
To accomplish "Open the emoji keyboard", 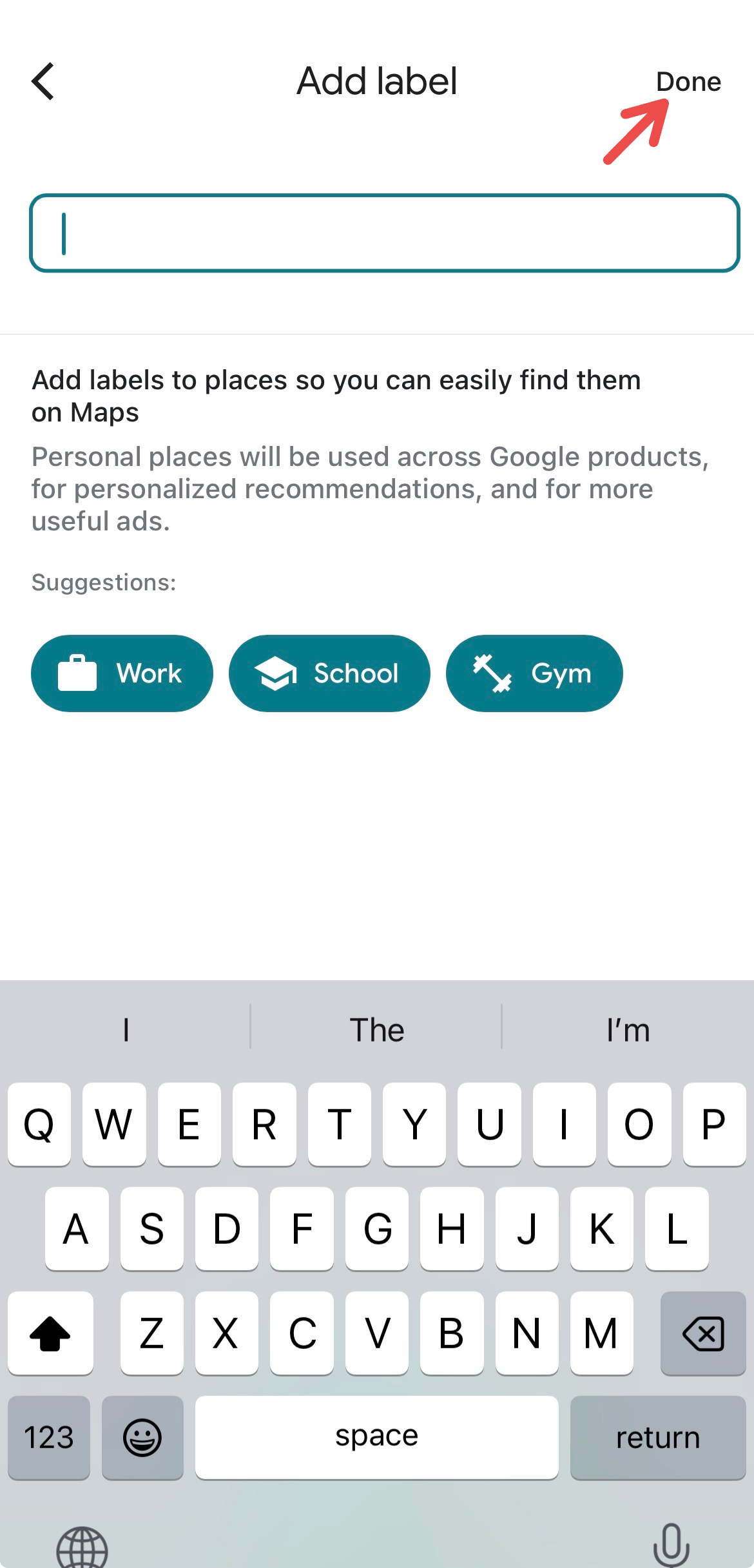I will [x=142, y=1437].
